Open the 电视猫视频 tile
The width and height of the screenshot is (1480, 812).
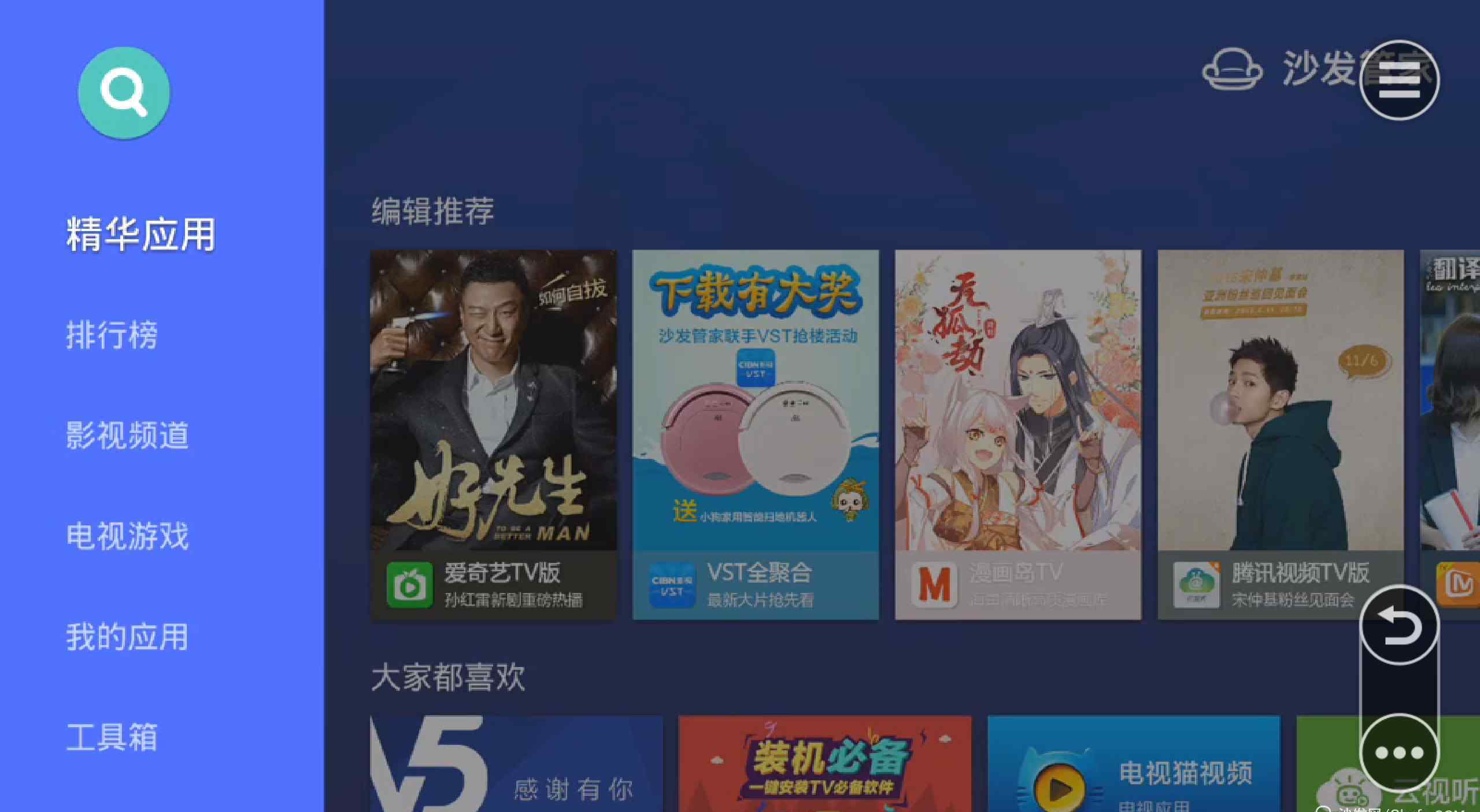pyautogui.click(x=1134, y=764)
